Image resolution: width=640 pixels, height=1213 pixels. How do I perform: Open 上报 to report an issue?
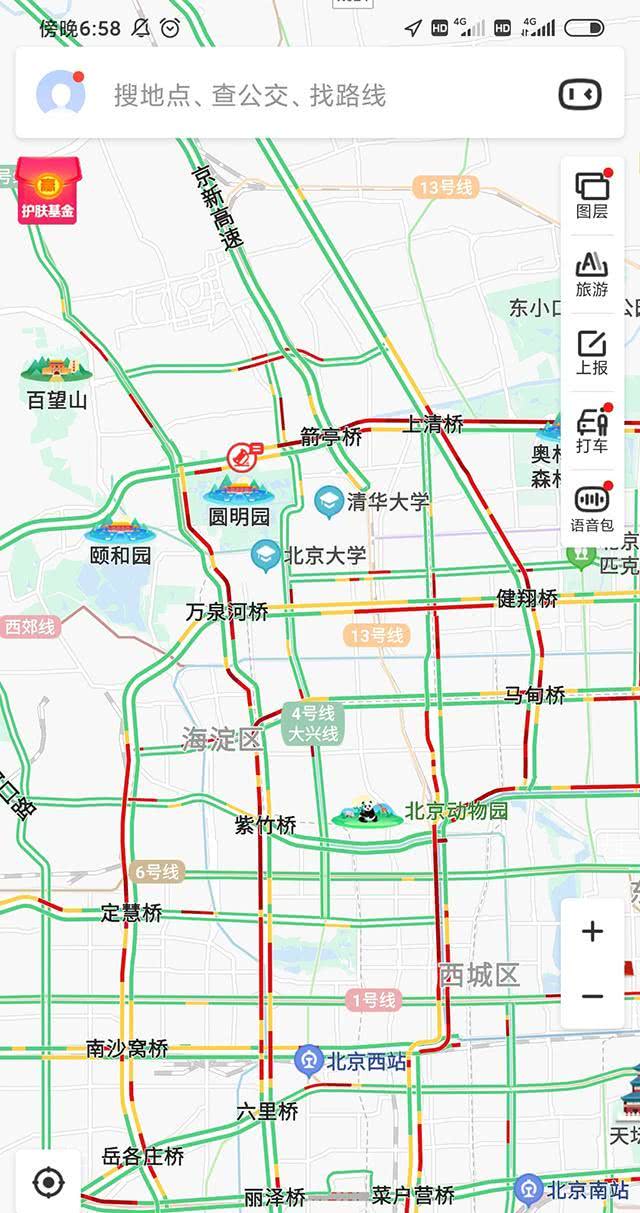point(592,351)
